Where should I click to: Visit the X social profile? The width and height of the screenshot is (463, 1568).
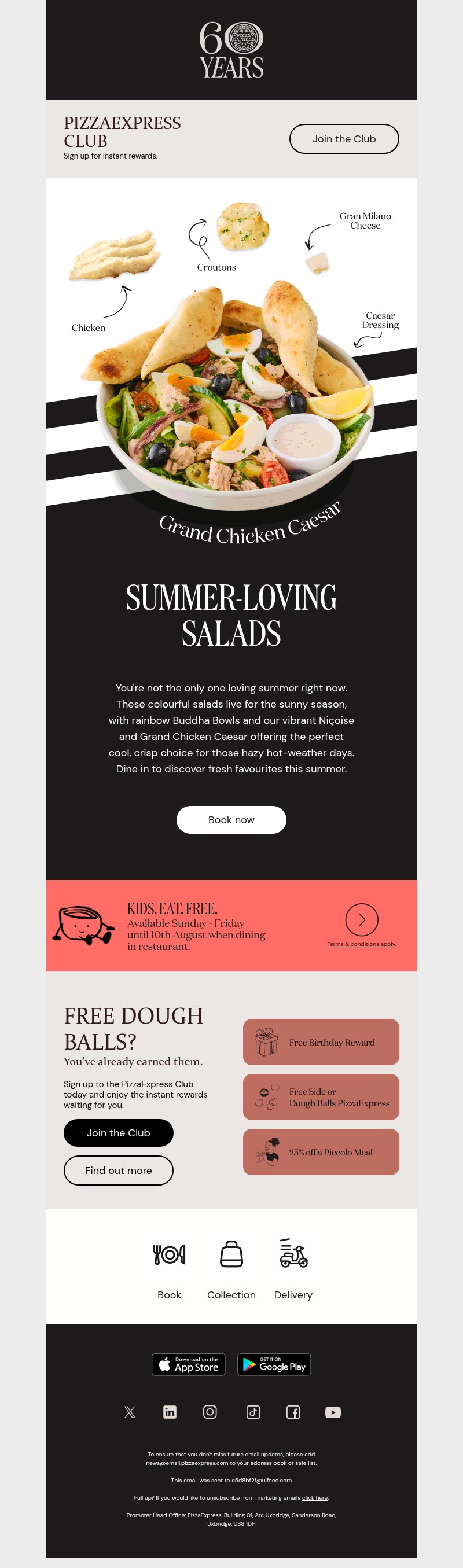(130, 1412)
